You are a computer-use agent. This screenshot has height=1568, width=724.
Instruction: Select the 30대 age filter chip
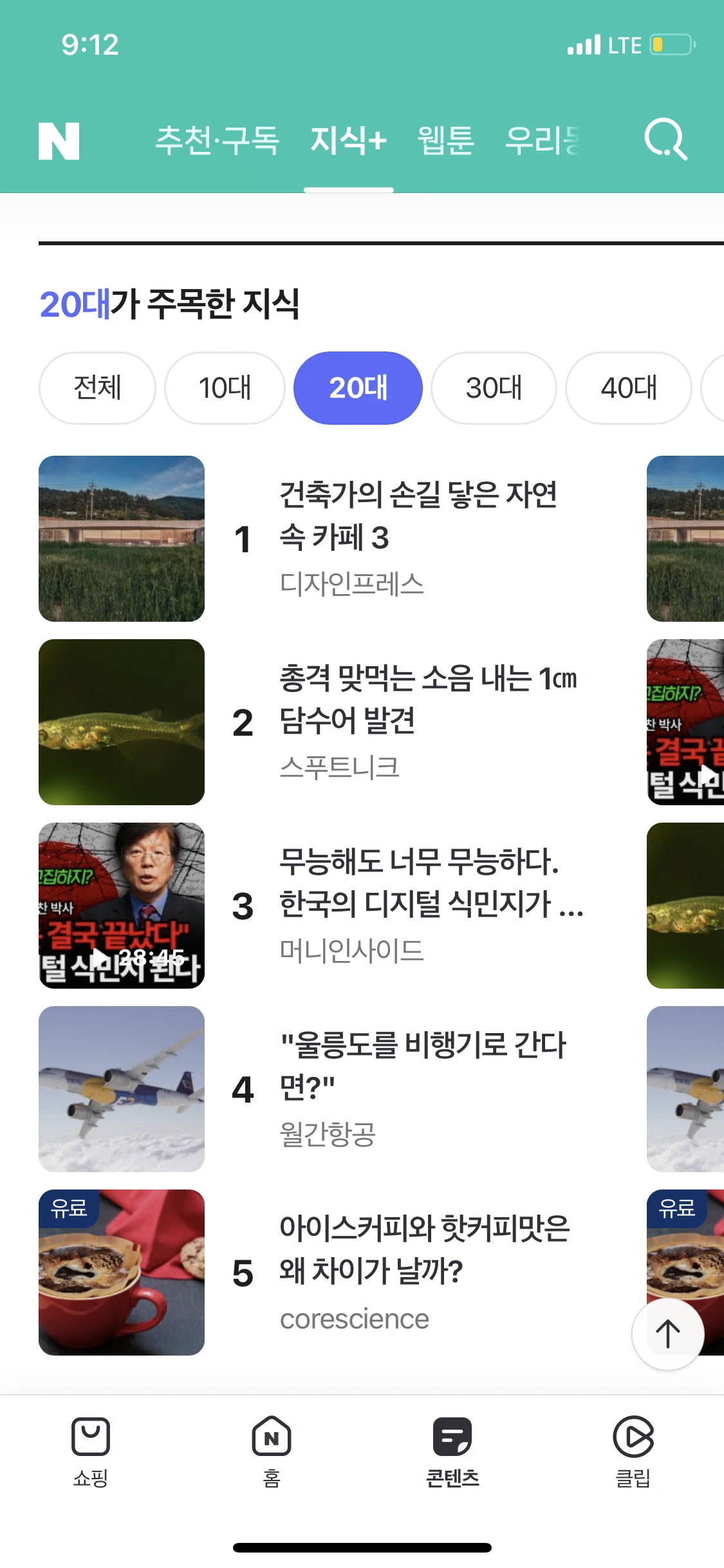pos(494,388)
